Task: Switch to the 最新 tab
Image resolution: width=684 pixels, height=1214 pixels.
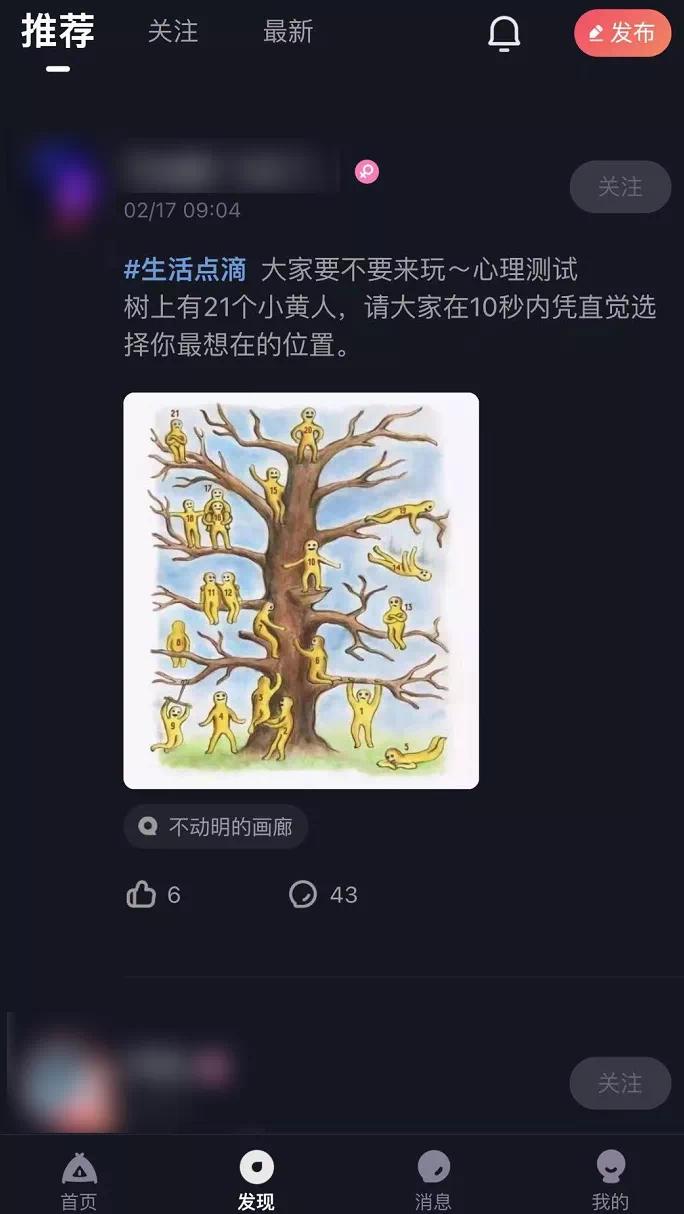Action: tap(288, 32)
